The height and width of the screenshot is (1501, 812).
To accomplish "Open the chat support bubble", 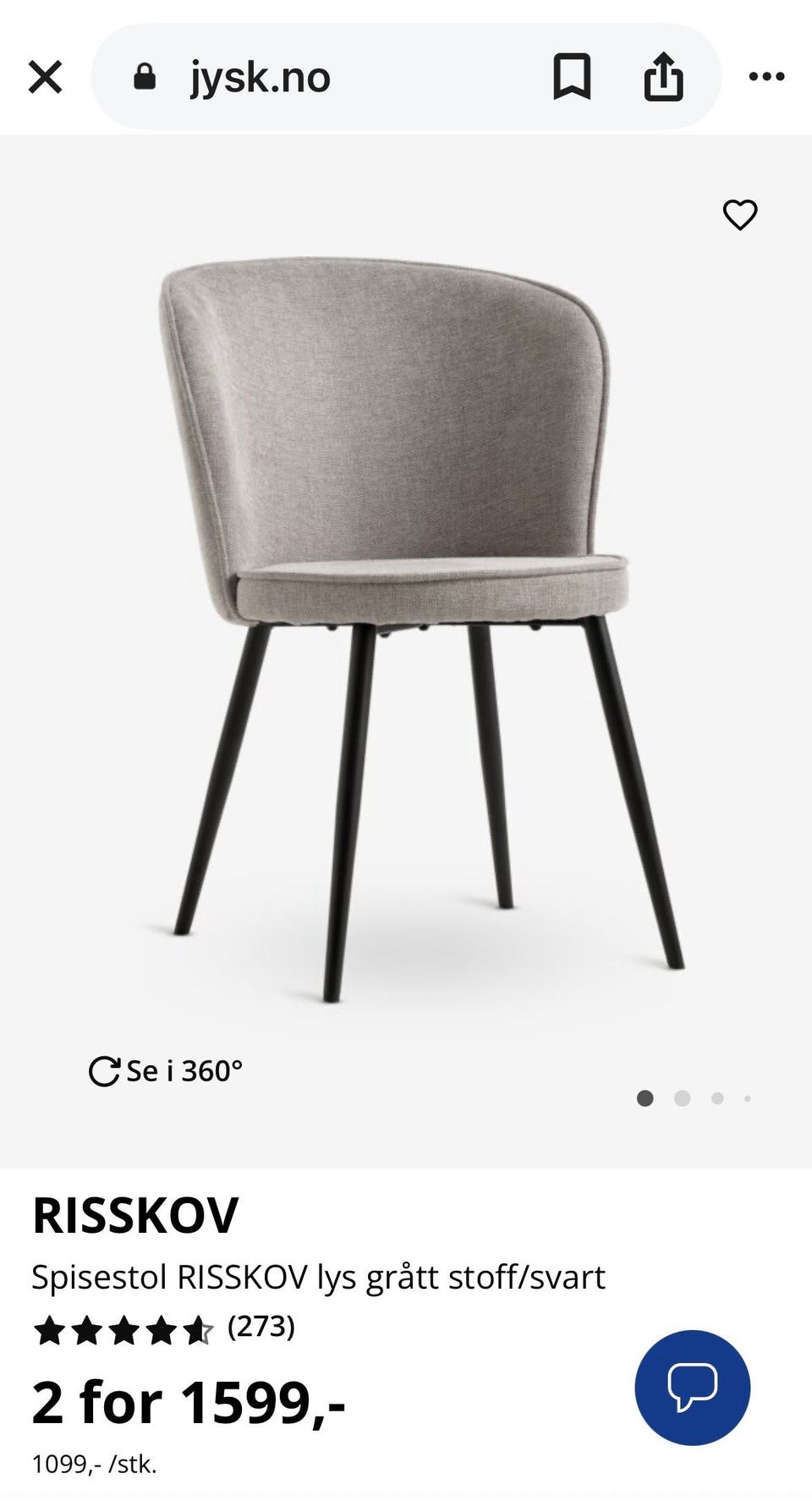I will pyautogui.click(x=692, y=1388).
